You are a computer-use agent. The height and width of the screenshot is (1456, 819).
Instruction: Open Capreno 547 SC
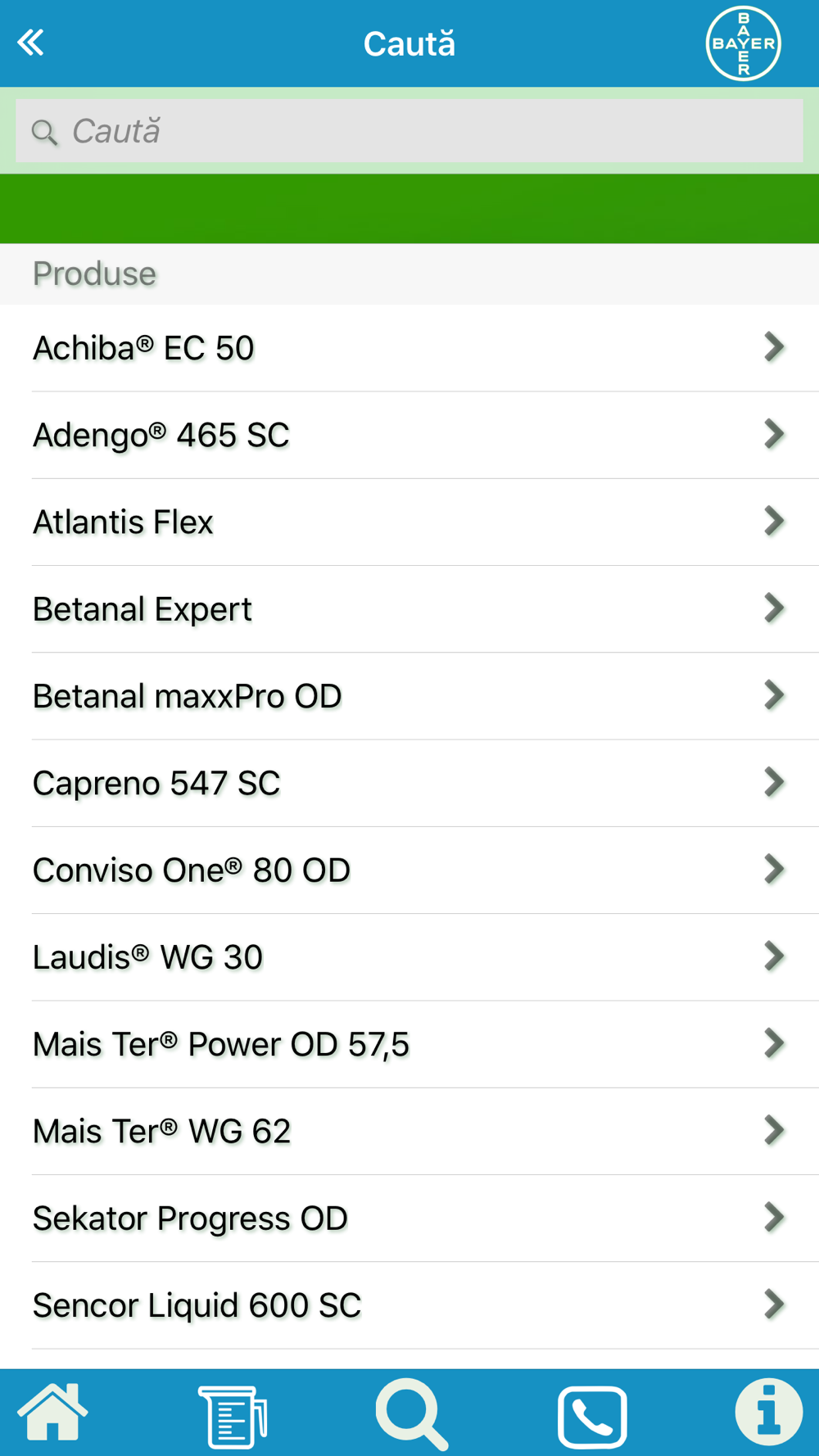coord(409,783)
